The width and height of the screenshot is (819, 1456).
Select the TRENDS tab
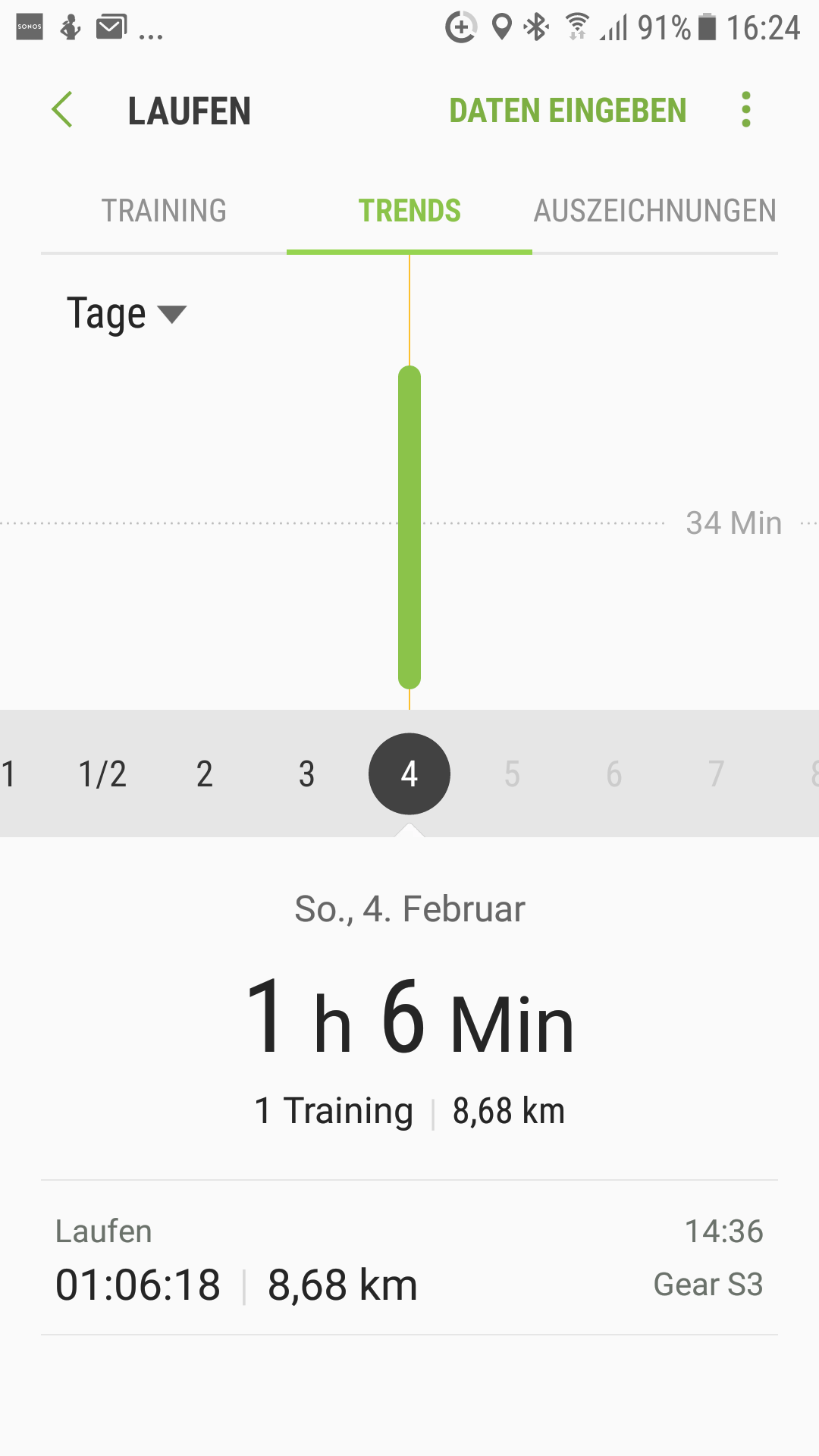tap(409, 211)
